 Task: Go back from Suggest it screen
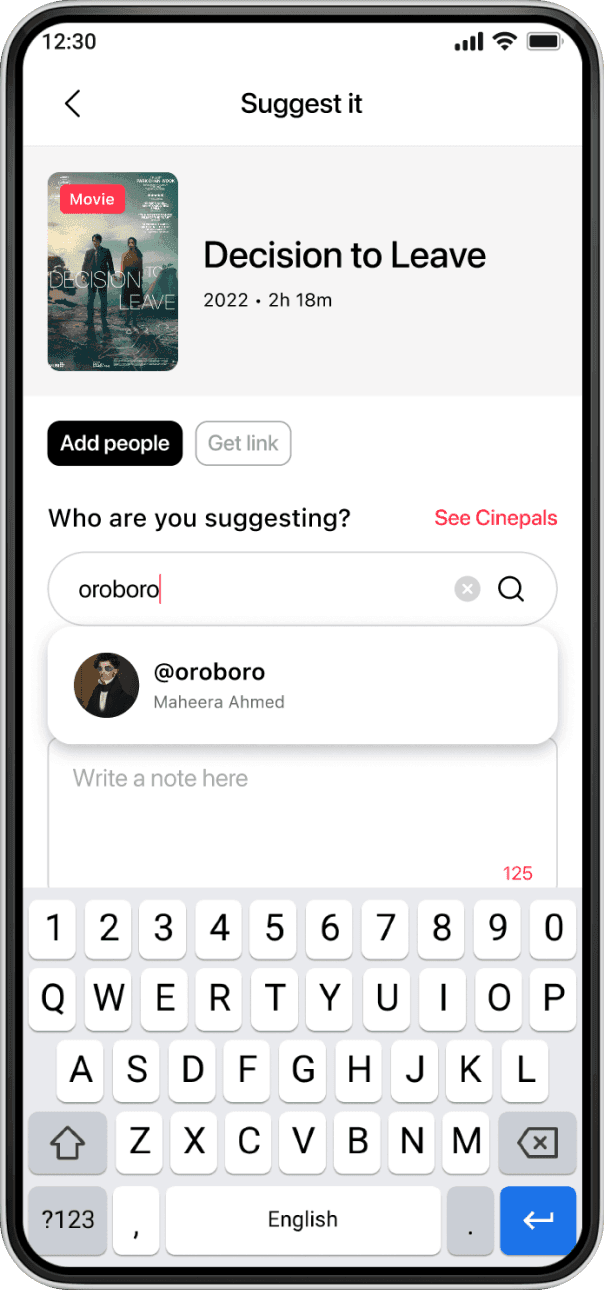pos(72,104)
